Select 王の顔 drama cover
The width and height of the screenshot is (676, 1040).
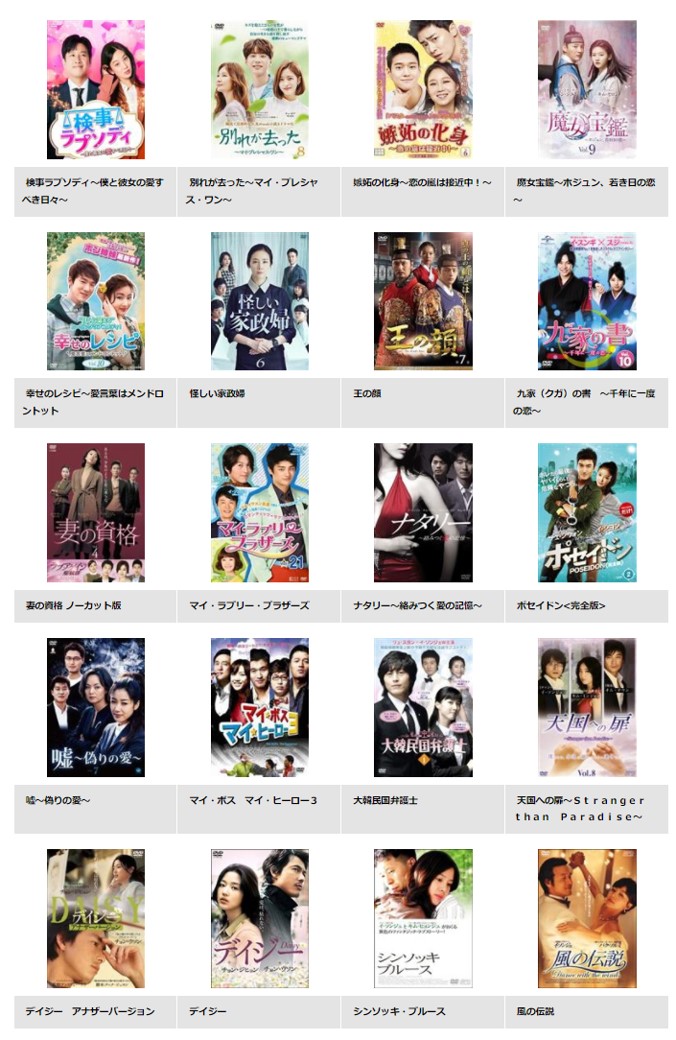click(423, 301)
